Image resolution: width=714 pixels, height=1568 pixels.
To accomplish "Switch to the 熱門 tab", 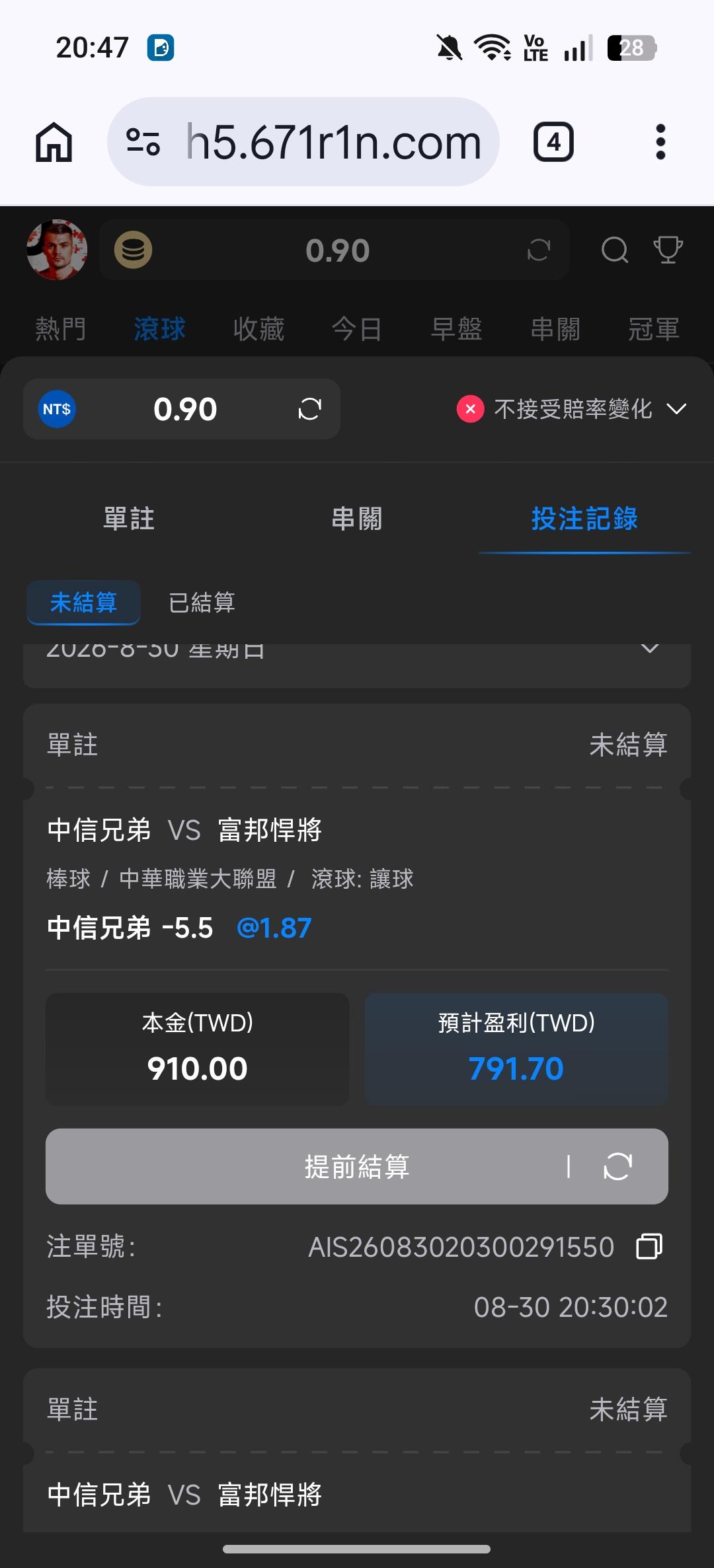I will (60, 328).
